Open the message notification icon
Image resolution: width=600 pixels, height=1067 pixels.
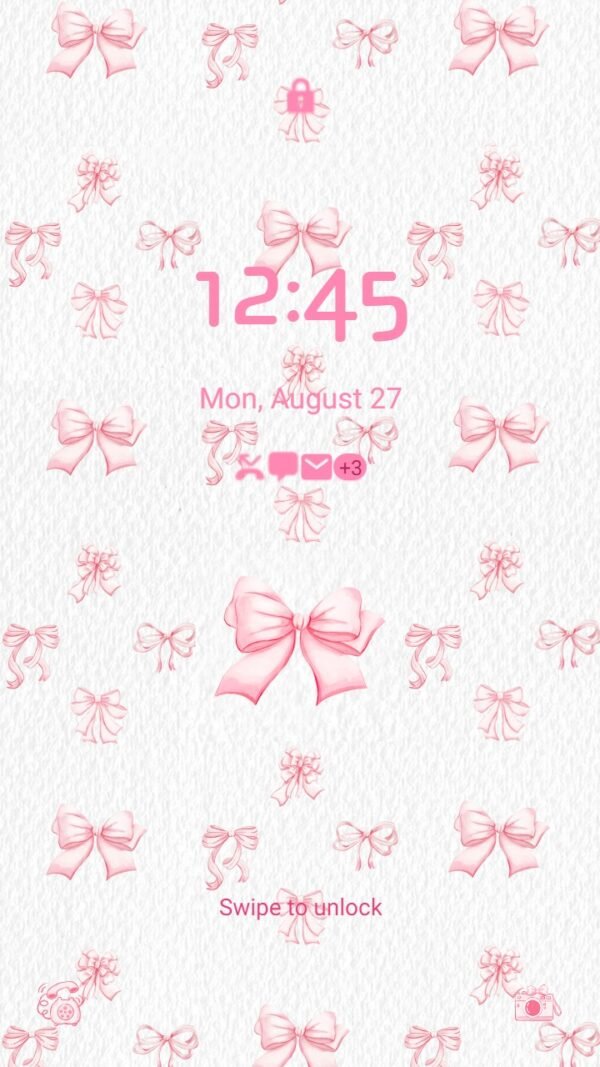click(283, 467)
